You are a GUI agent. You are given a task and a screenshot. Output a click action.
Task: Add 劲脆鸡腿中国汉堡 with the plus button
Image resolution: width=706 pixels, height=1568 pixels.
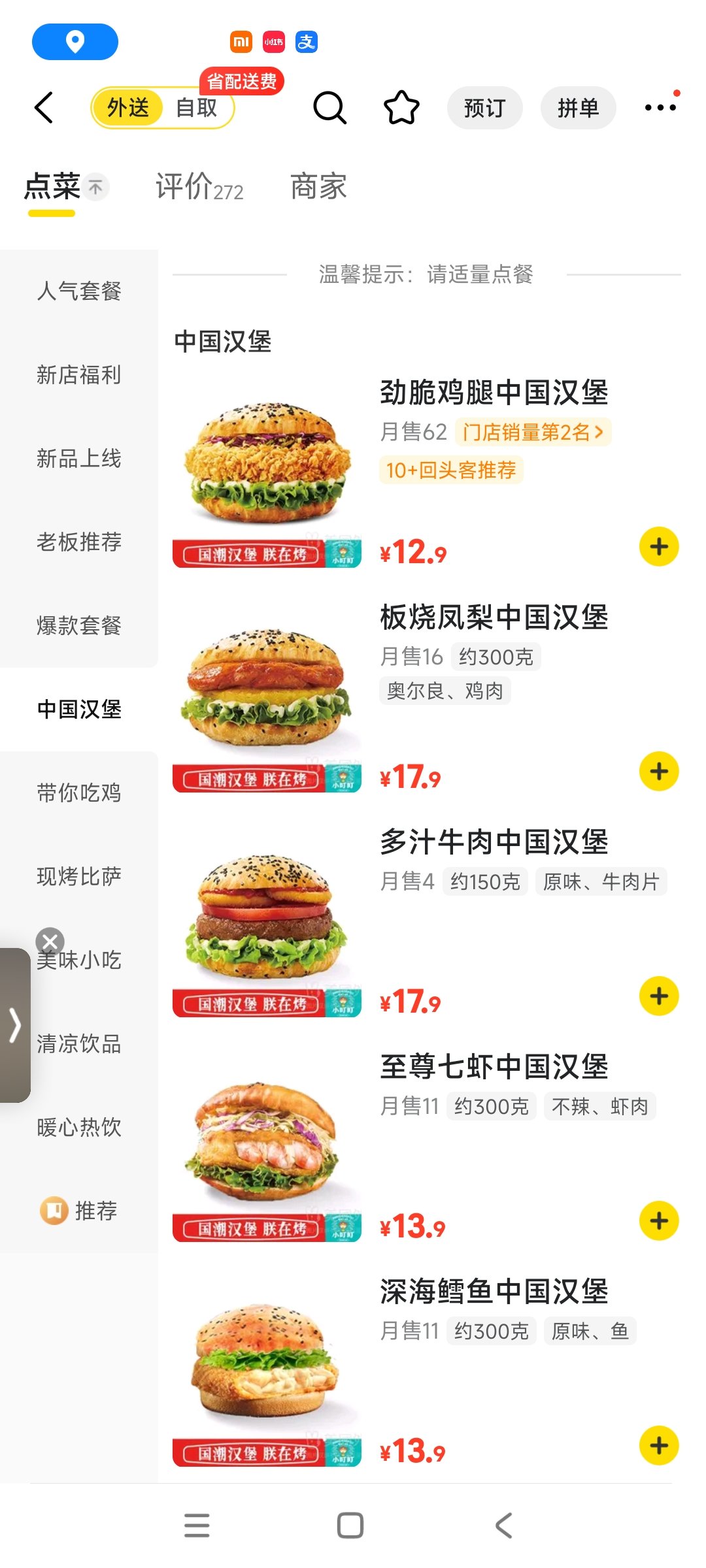pos(658,547)
